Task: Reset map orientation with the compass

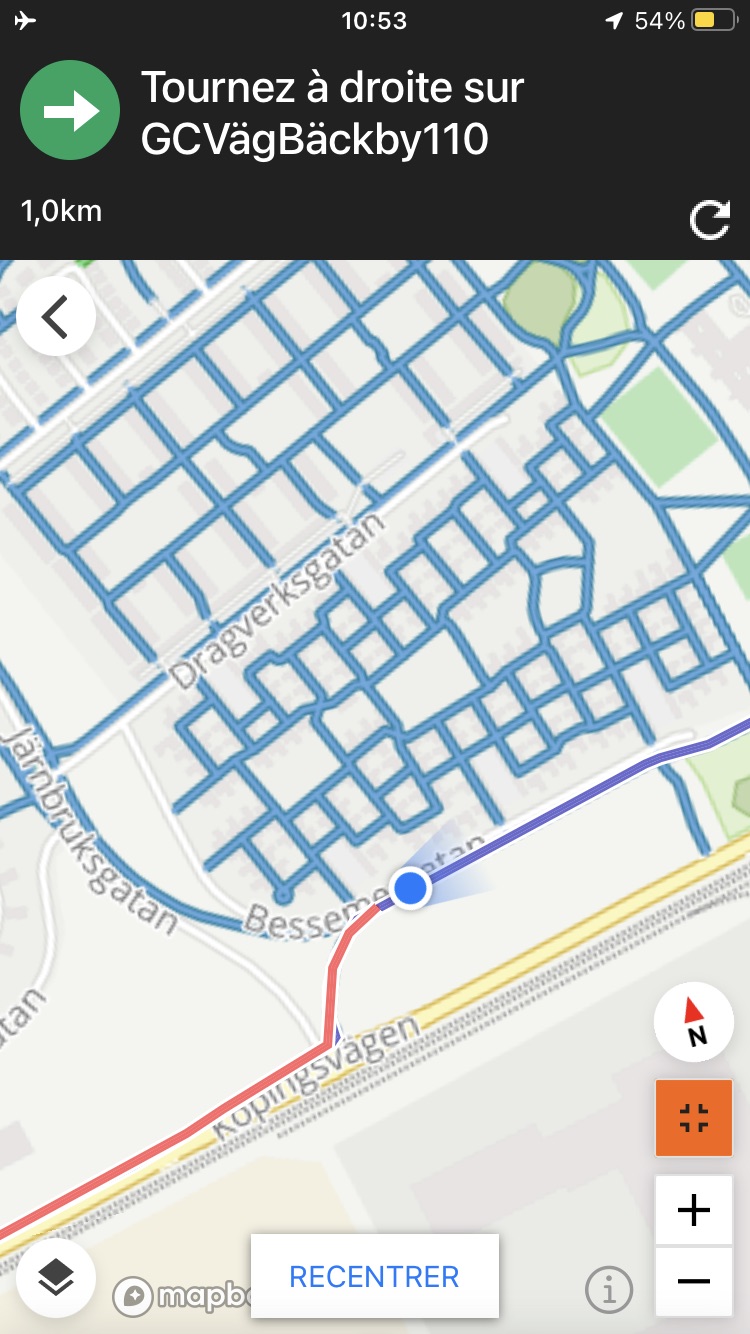Action: (x=693, y=1023)
